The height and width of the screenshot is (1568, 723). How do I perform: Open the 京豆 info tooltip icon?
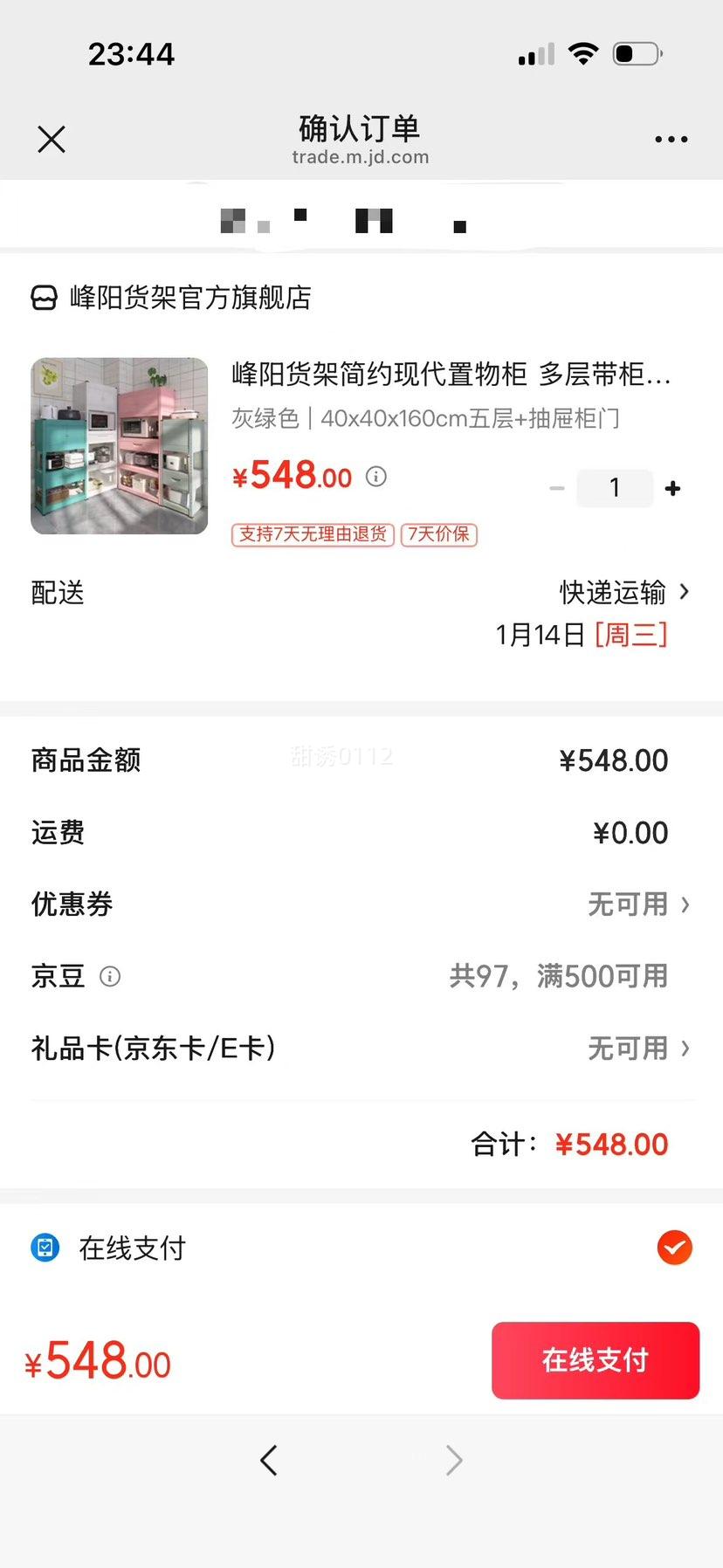(x=110, y=976)
